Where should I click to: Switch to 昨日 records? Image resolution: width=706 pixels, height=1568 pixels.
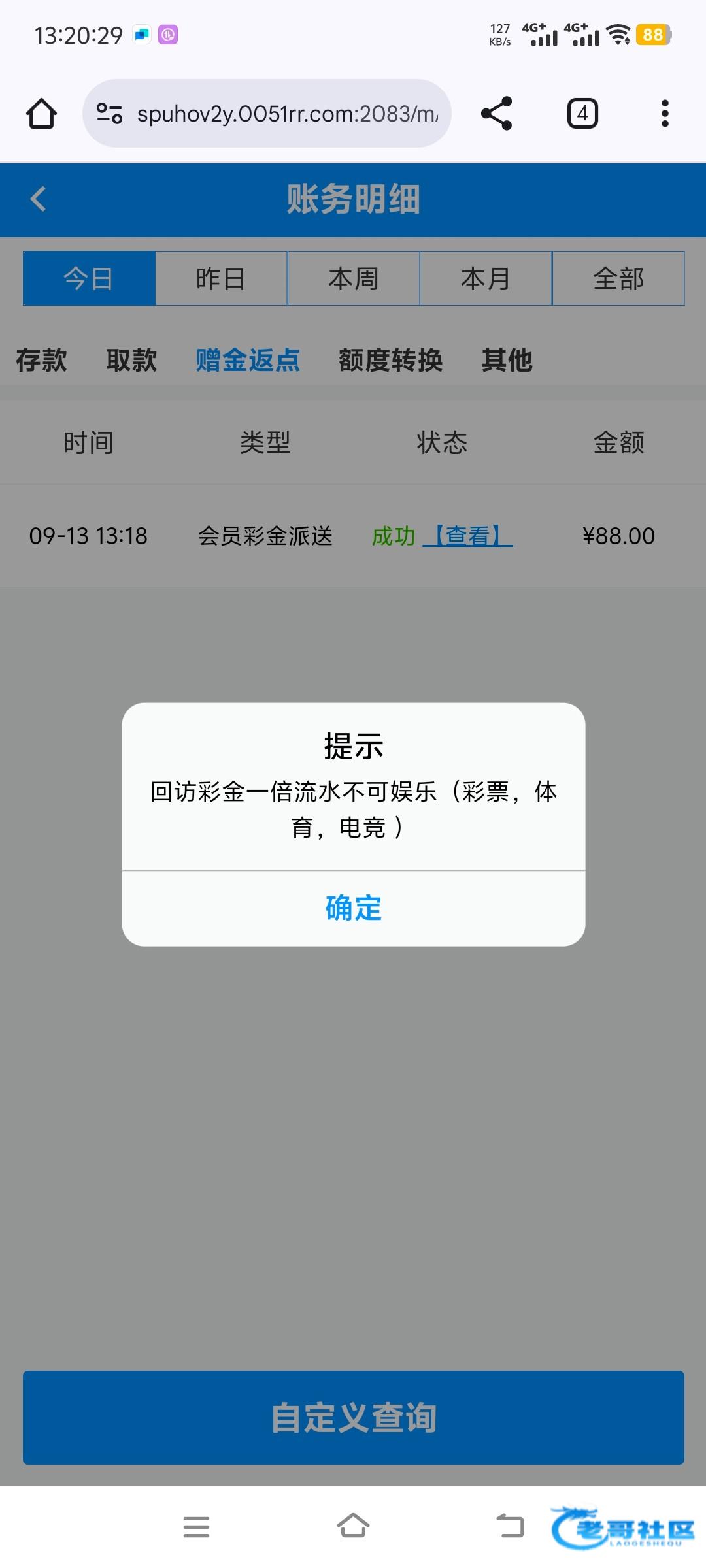coord(221,278)
